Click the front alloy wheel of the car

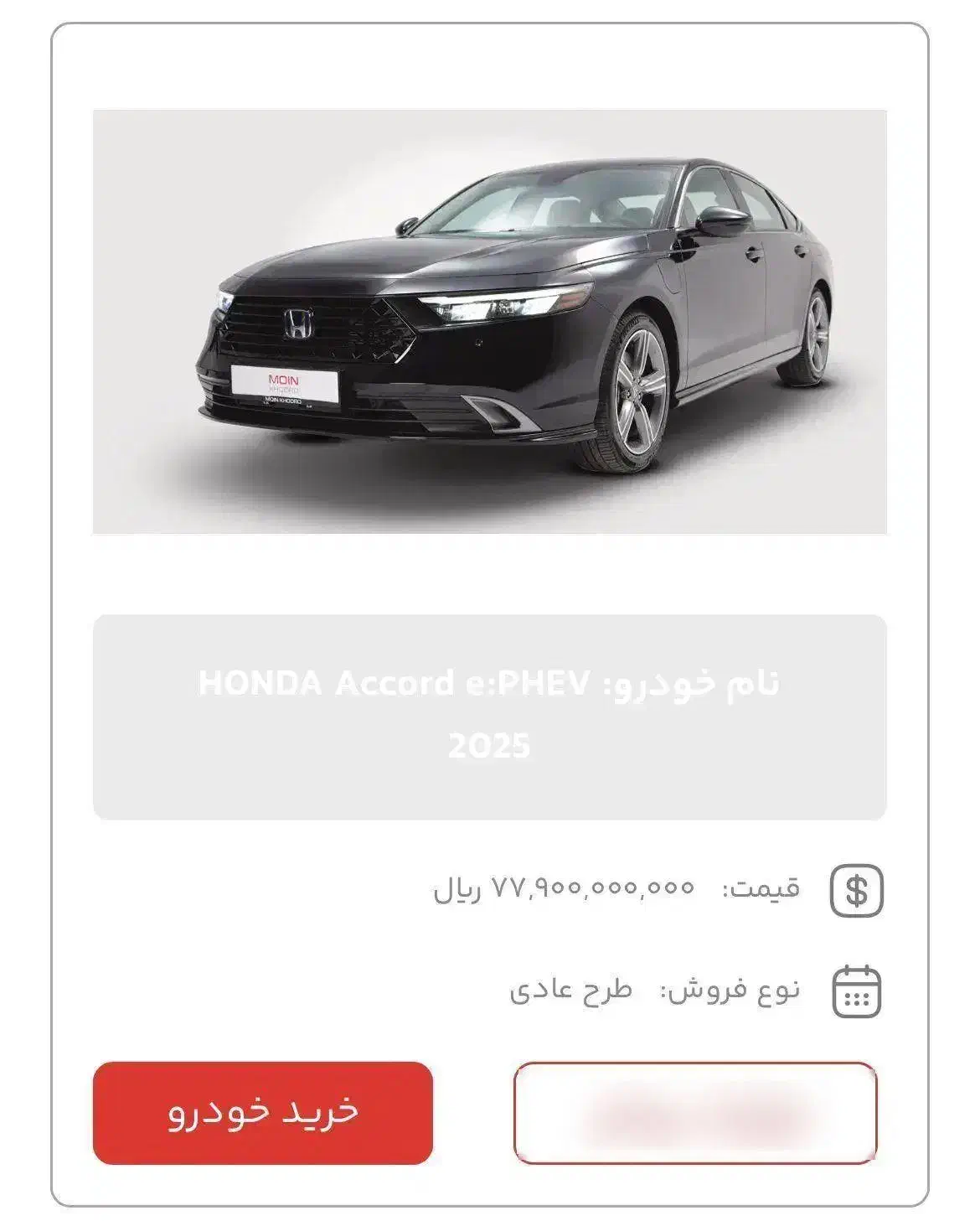pyautogui.click(x=637, y=390)
